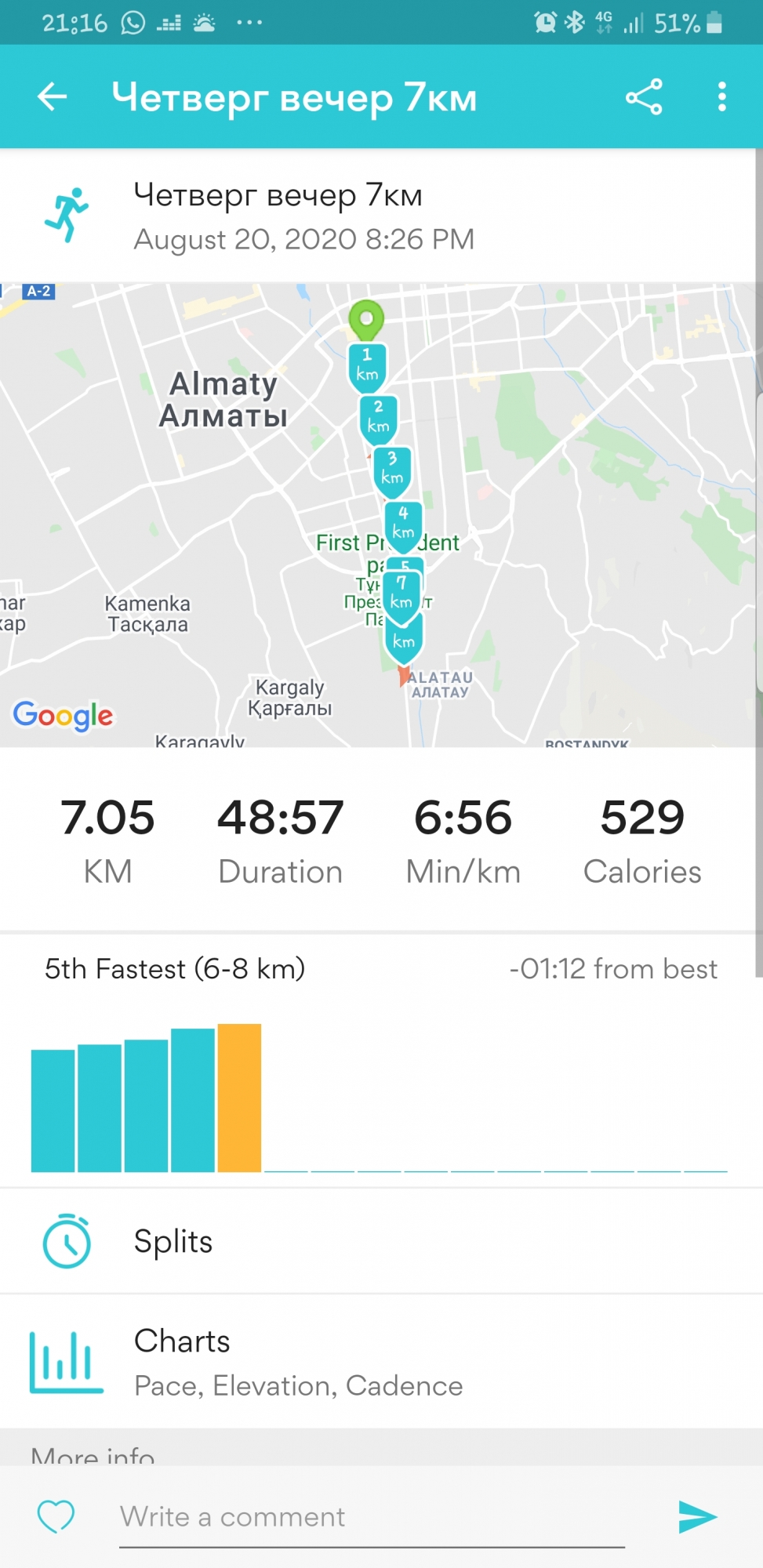Open Charts for Pace, Elevation, Cadence
Viewport: 763px width, 1568px height.
click(381, 1362)
